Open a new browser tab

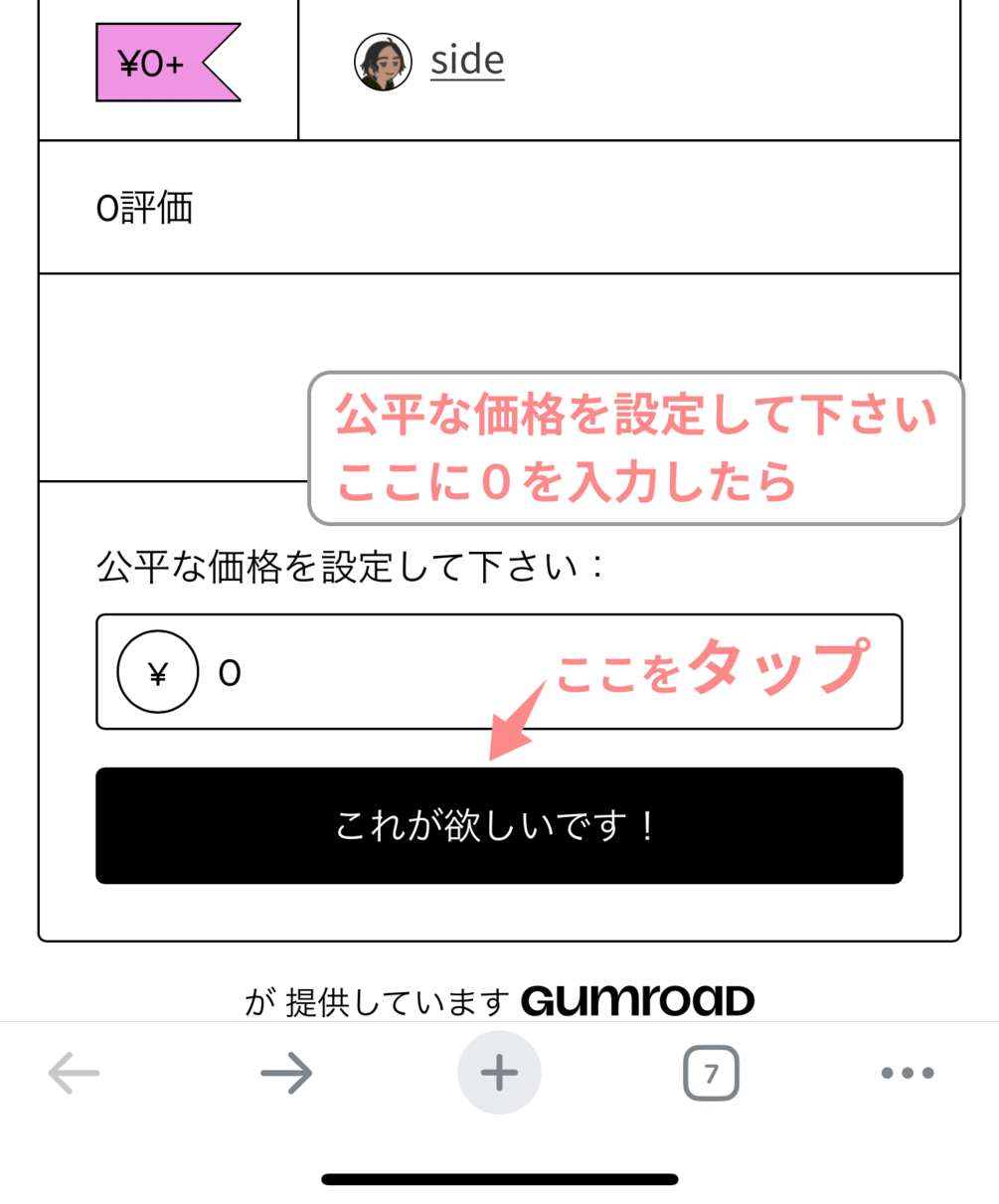coord(499,1073)
